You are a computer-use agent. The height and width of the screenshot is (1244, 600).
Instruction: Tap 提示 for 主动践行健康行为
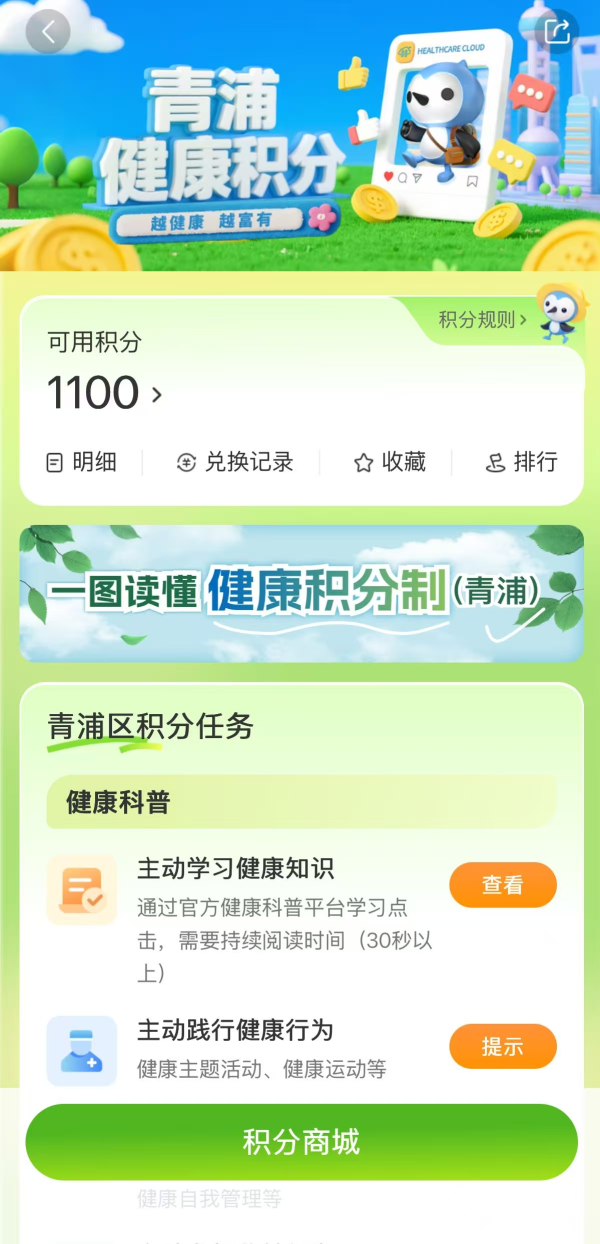[x=502, y=1047]
